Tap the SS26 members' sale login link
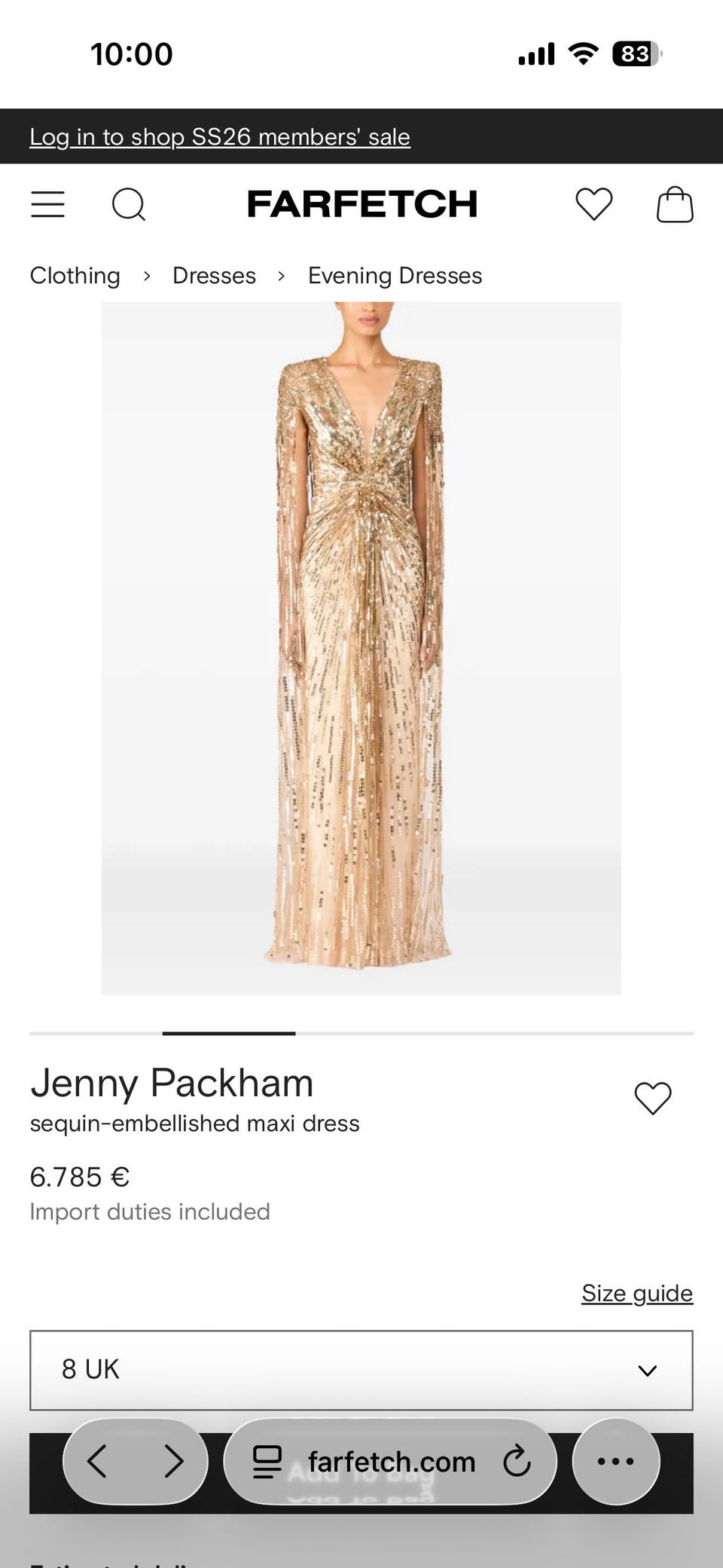723x1568 pixels. (x=220, y=137)
